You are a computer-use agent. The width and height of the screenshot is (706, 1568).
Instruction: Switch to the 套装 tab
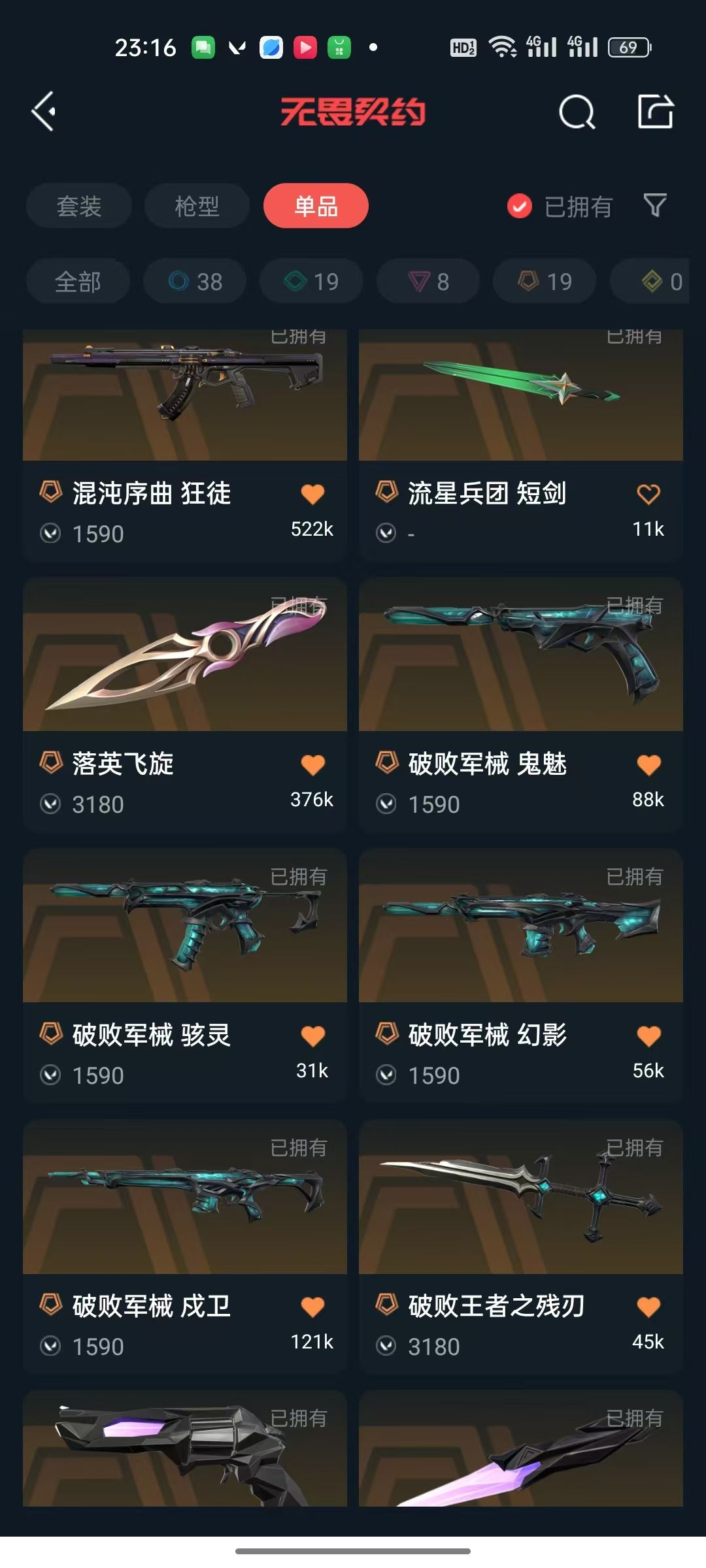[x=79, y=206]
